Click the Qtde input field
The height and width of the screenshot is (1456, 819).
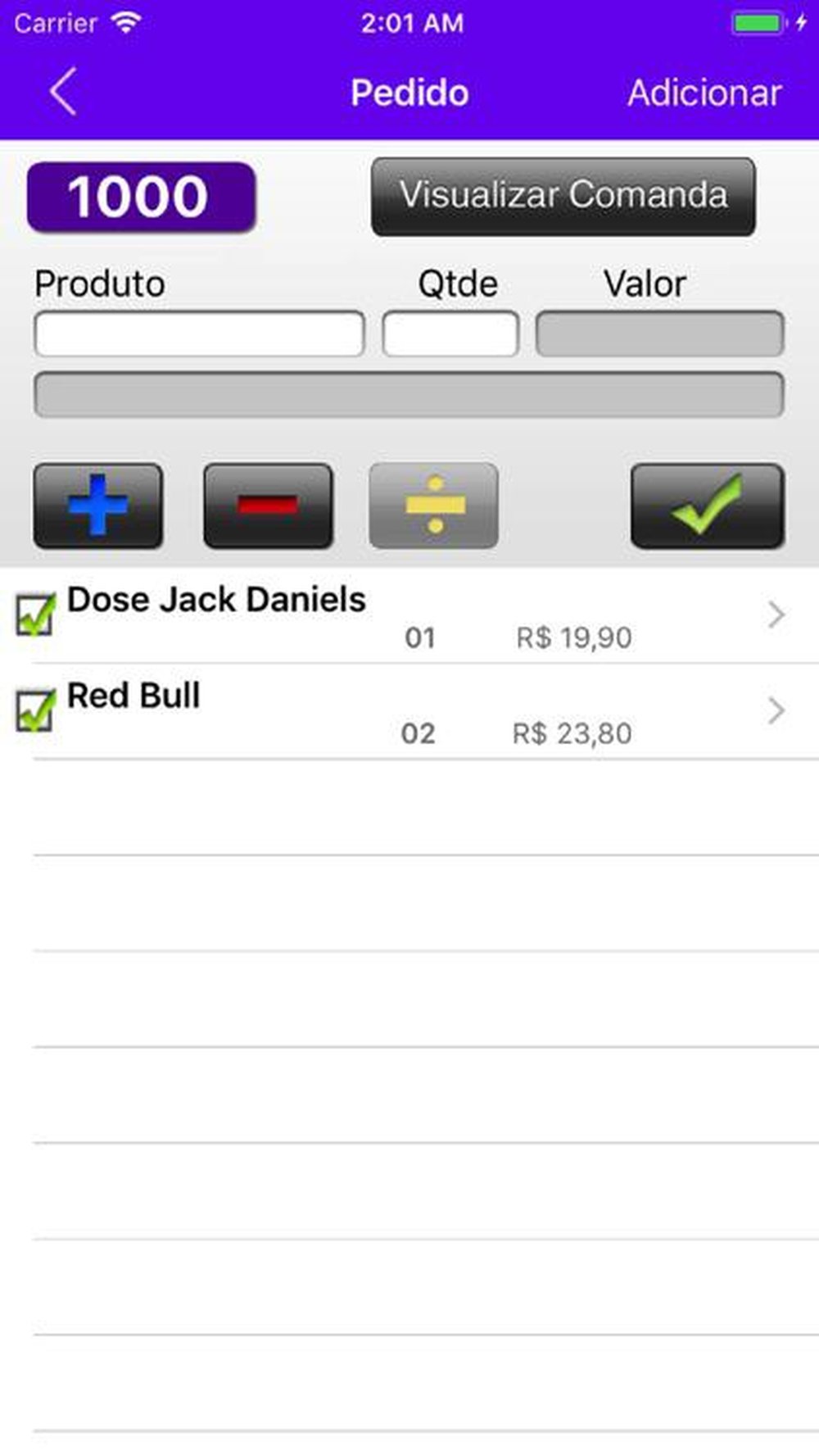(x=451, y=333)
